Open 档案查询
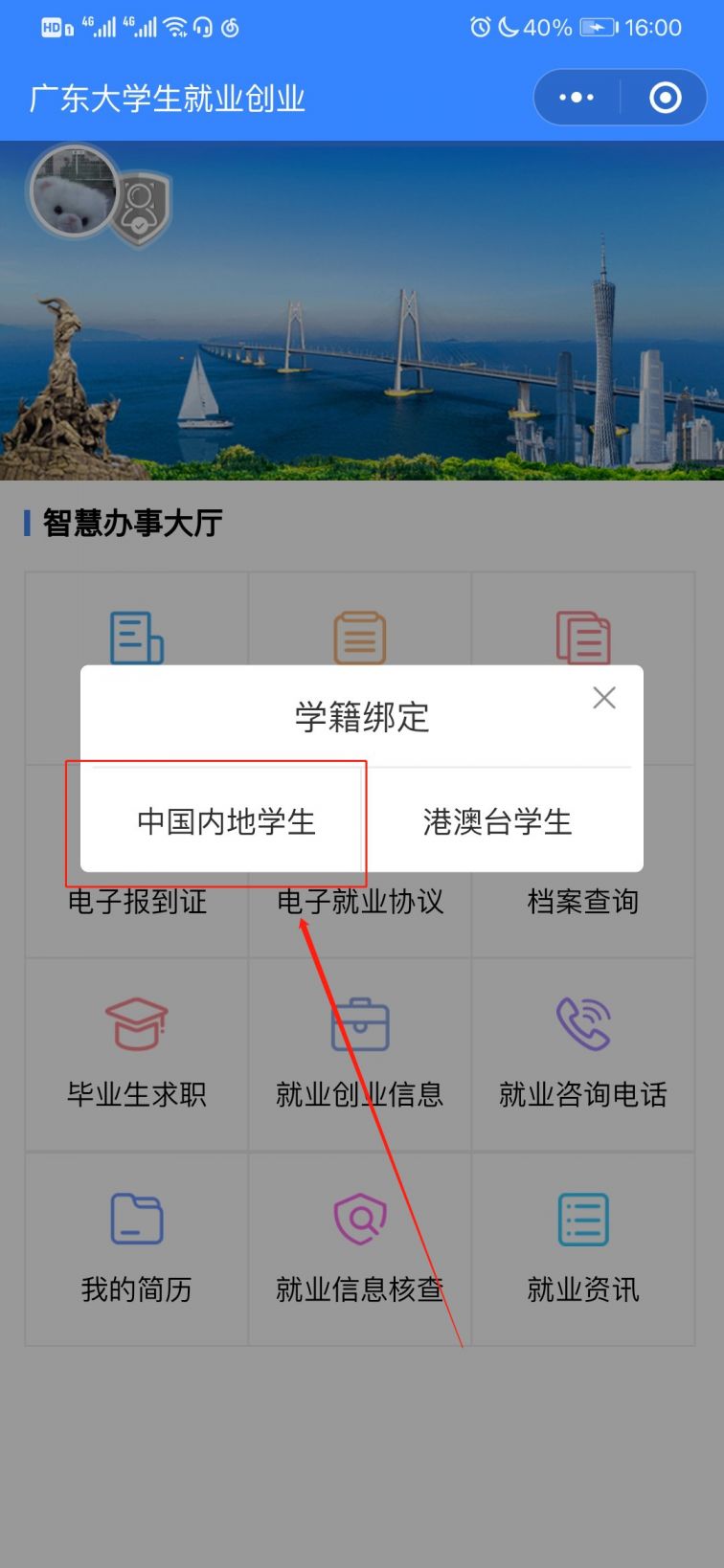 [x=582, y=902]
